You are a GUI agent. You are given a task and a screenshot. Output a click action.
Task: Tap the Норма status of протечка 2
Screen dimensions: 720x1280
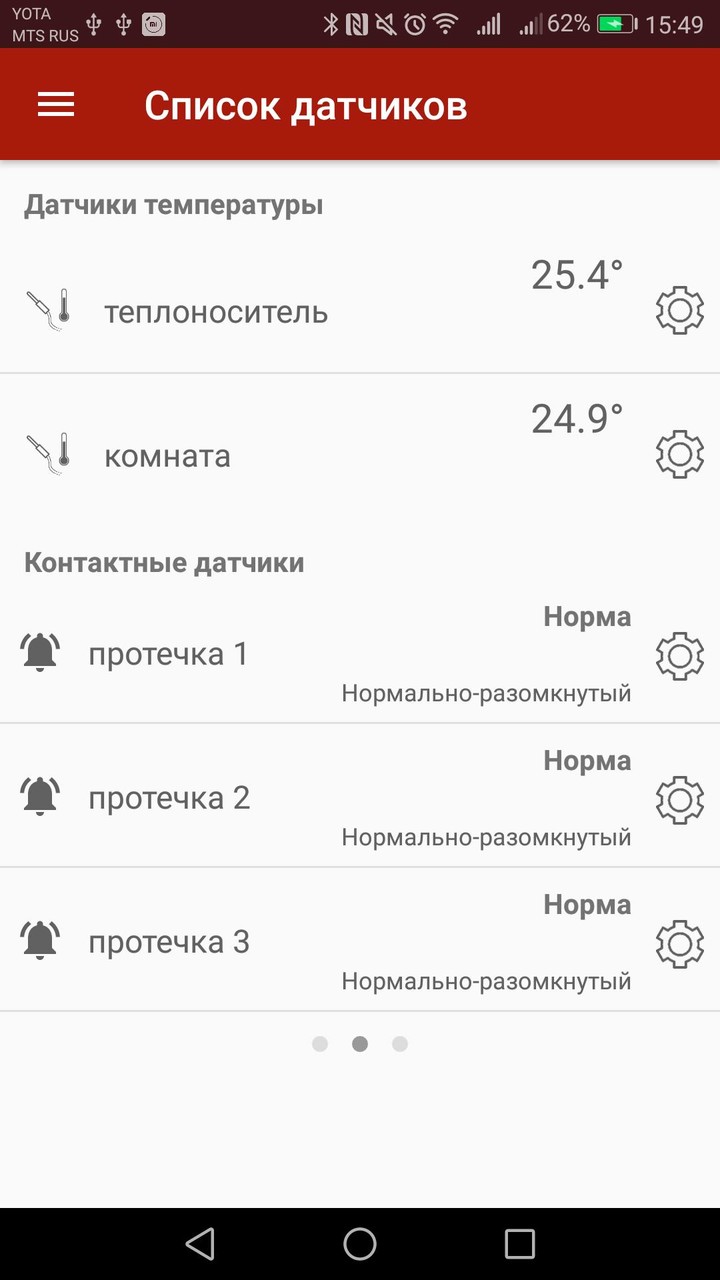(x=587, y=760)
